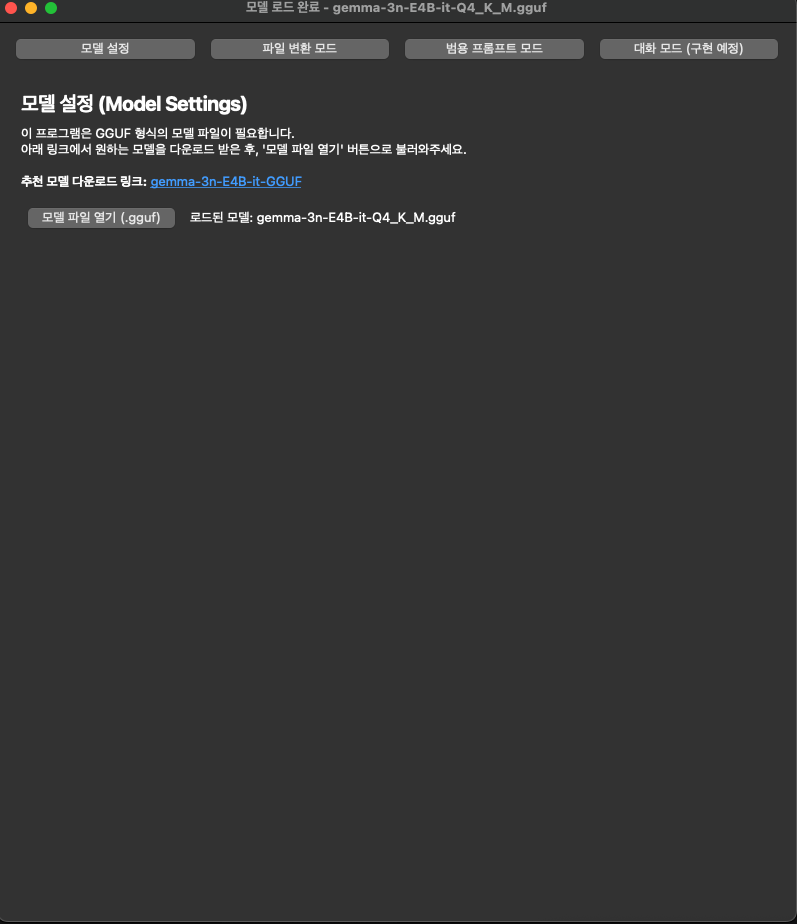This screenshot has width=797, height=924.
Task: Switch to 파일 변환 모드
Action: [x=299, y=48]
